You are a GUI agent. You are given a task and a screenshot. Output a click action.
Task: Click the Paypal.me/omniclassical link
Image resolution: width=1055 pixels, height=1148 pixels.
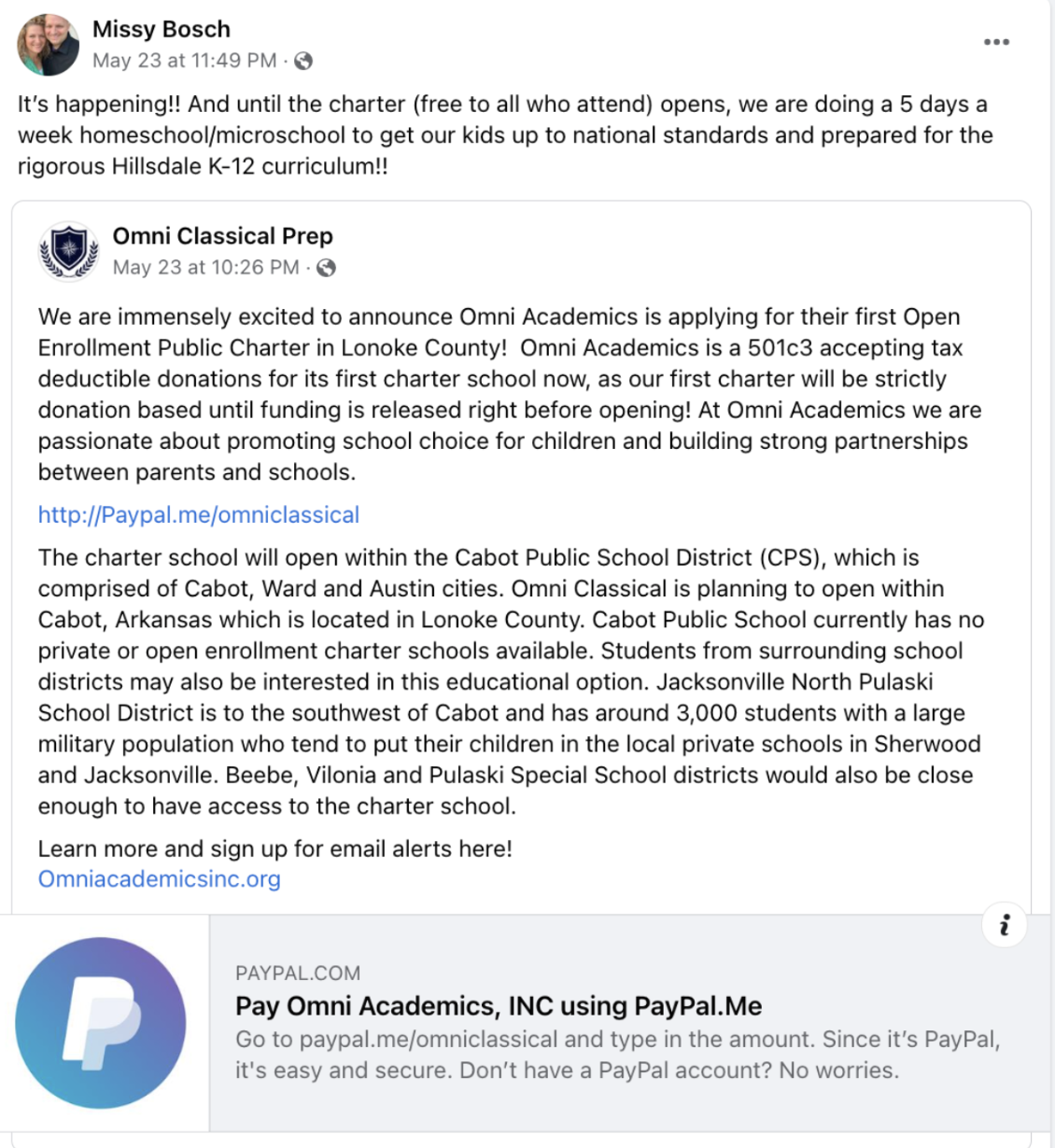tap(198, 514)
